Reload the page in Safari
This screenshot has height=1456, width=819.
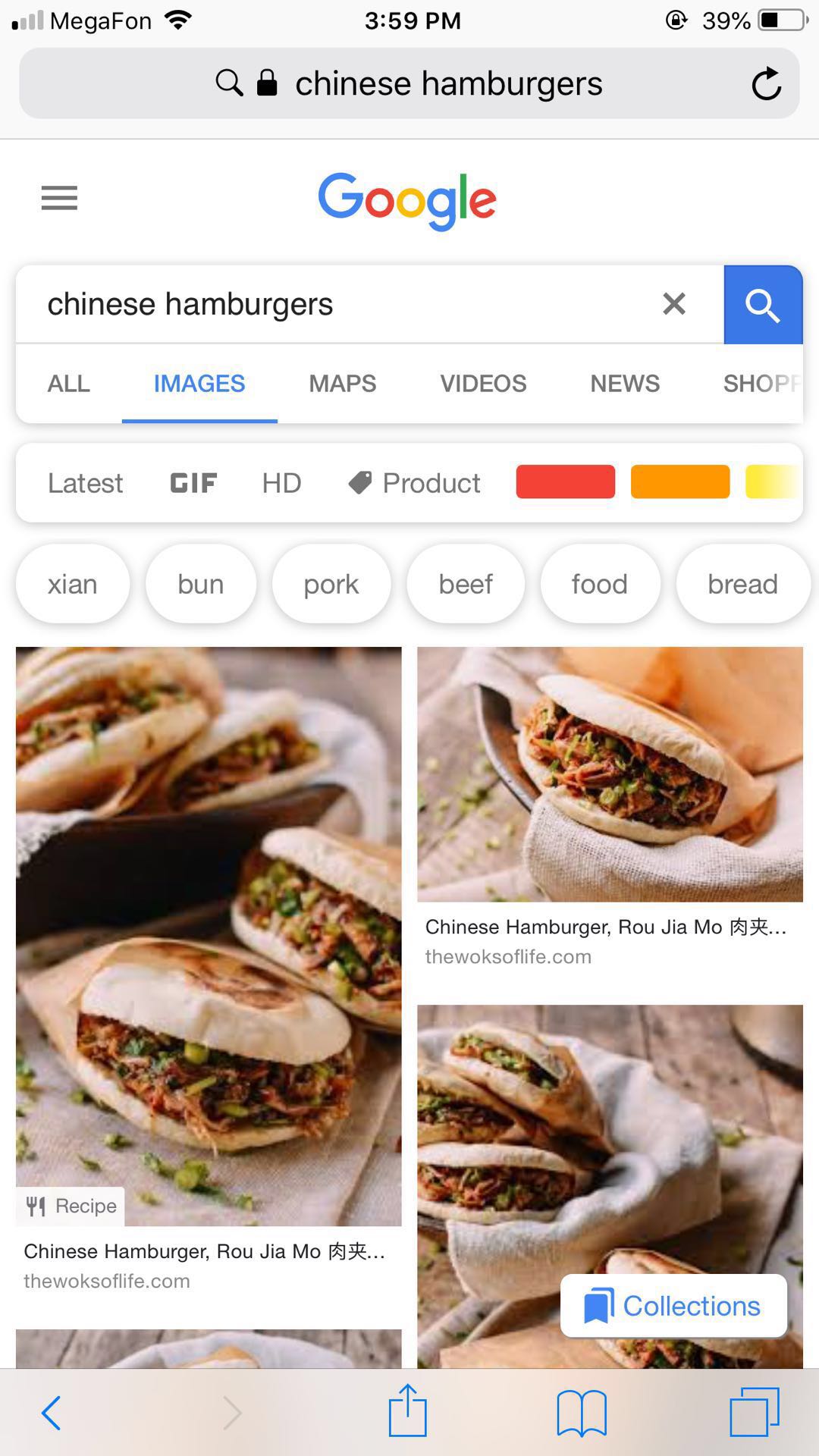point(766,83)
